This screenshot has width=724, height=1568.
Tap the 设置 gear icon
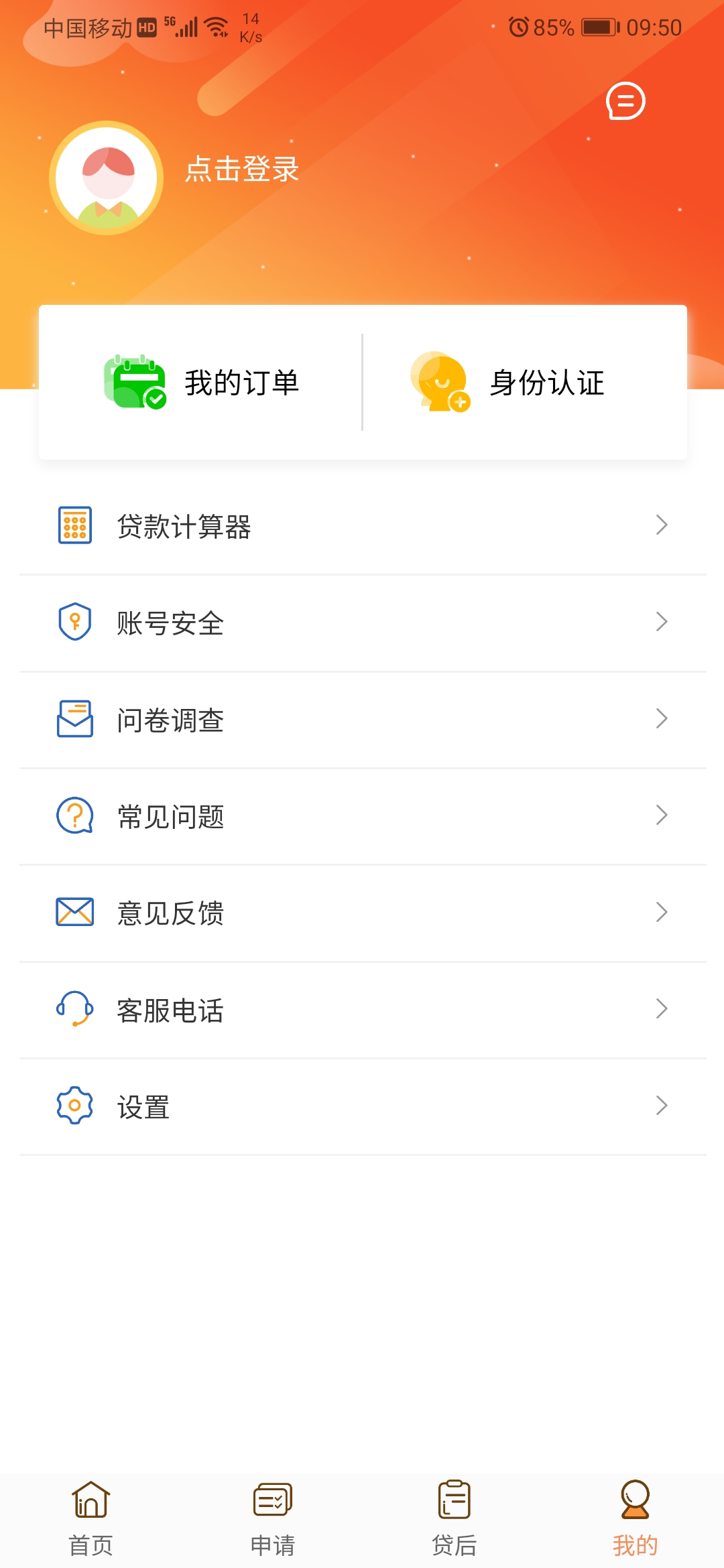74,1106
